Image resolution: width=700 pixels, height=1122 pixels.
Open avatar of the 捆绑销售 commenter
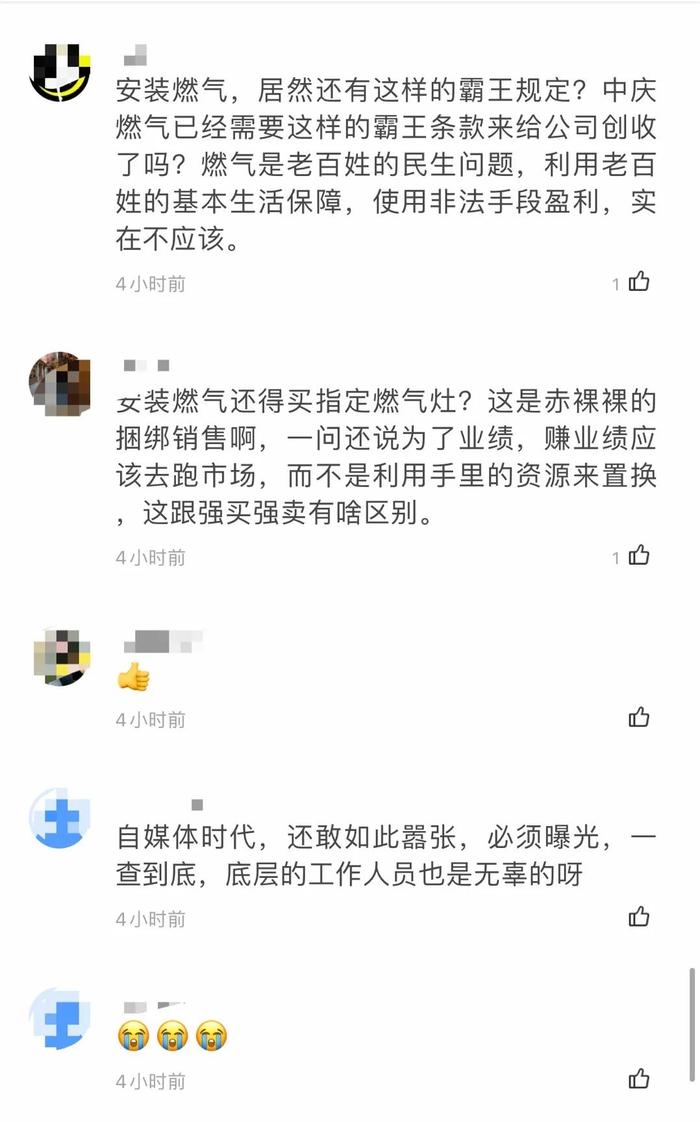point(60,384)
